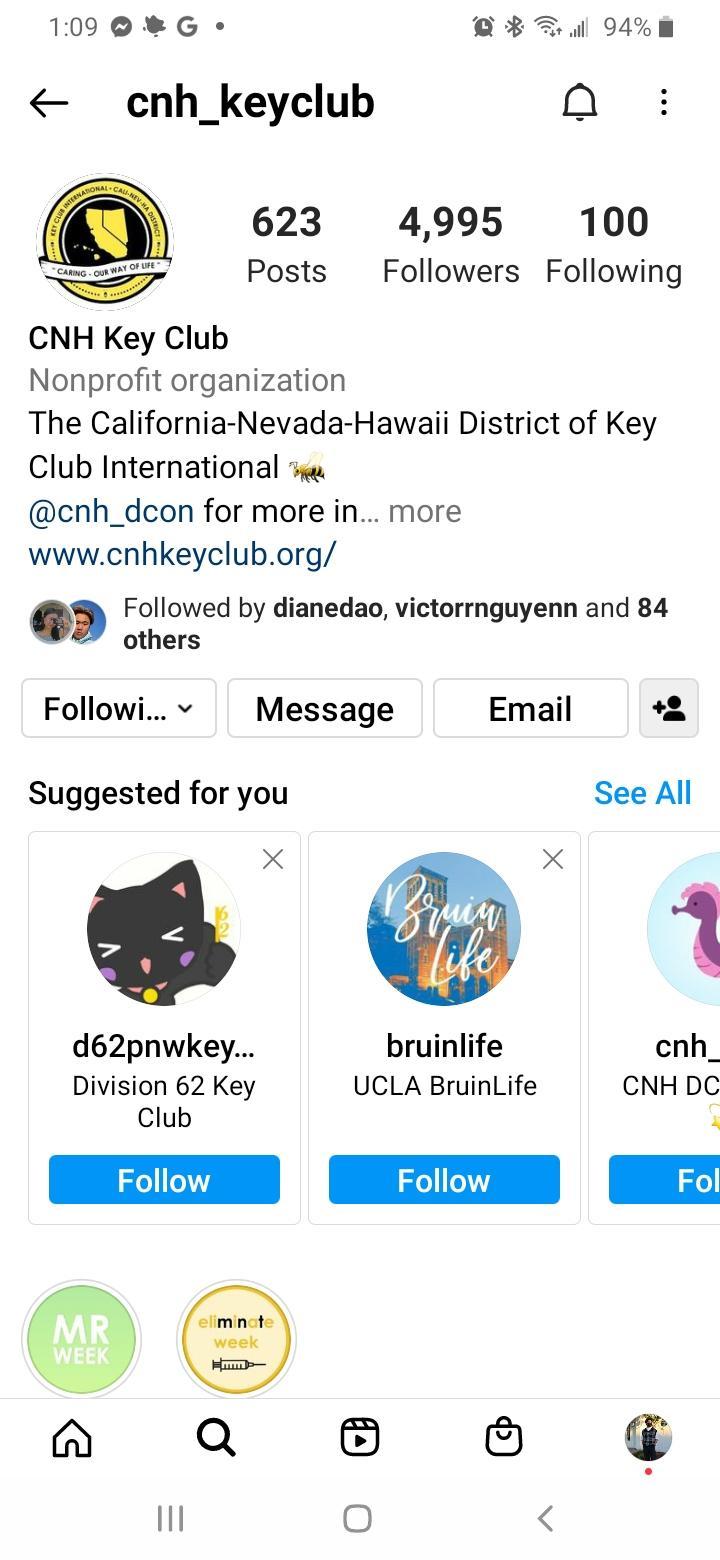Open the notifications bell for cnh_keyclub
This screenshot has width=720, height=1560.
(x=580, y=102)
